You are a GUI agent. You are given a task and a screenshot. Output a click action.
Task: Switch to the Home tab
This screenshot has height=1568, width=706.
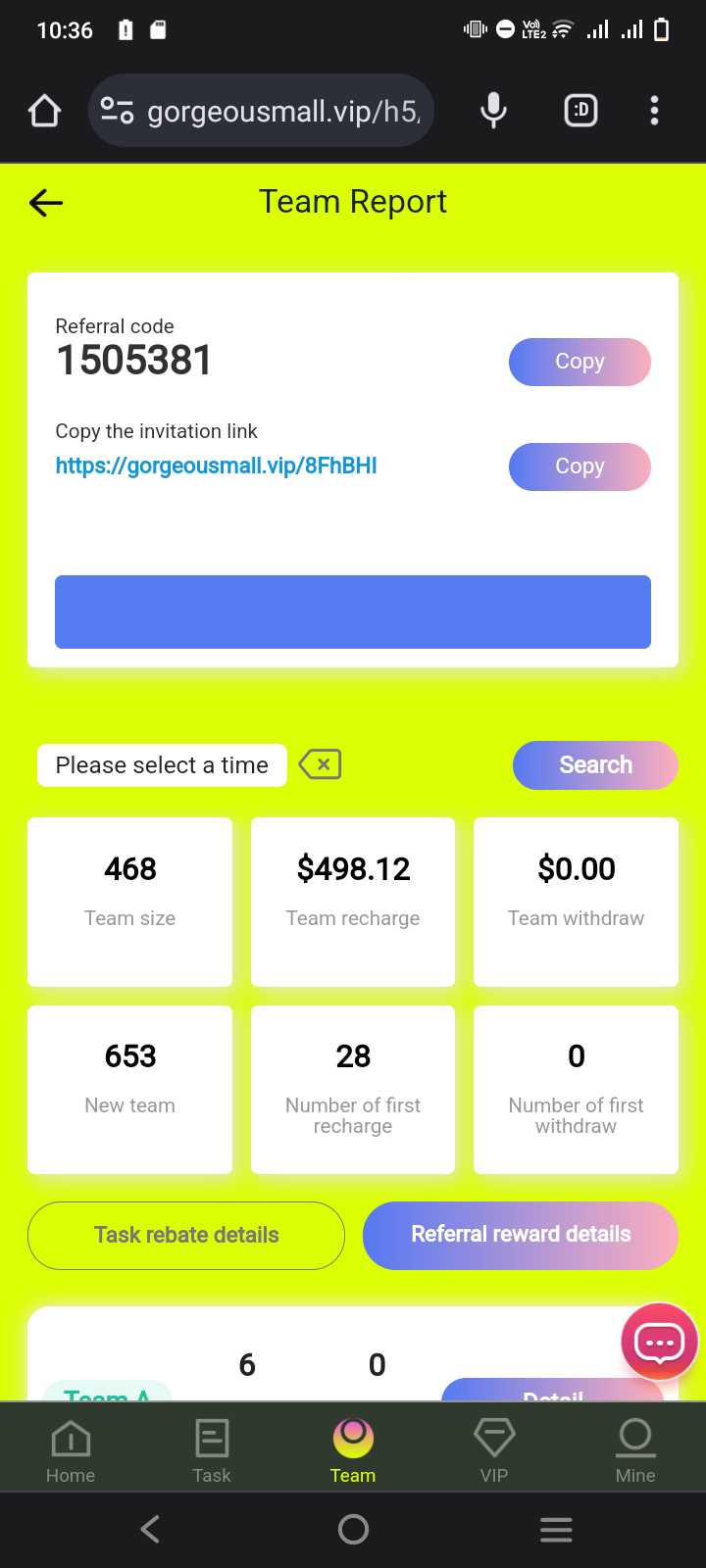[71, 1450]
